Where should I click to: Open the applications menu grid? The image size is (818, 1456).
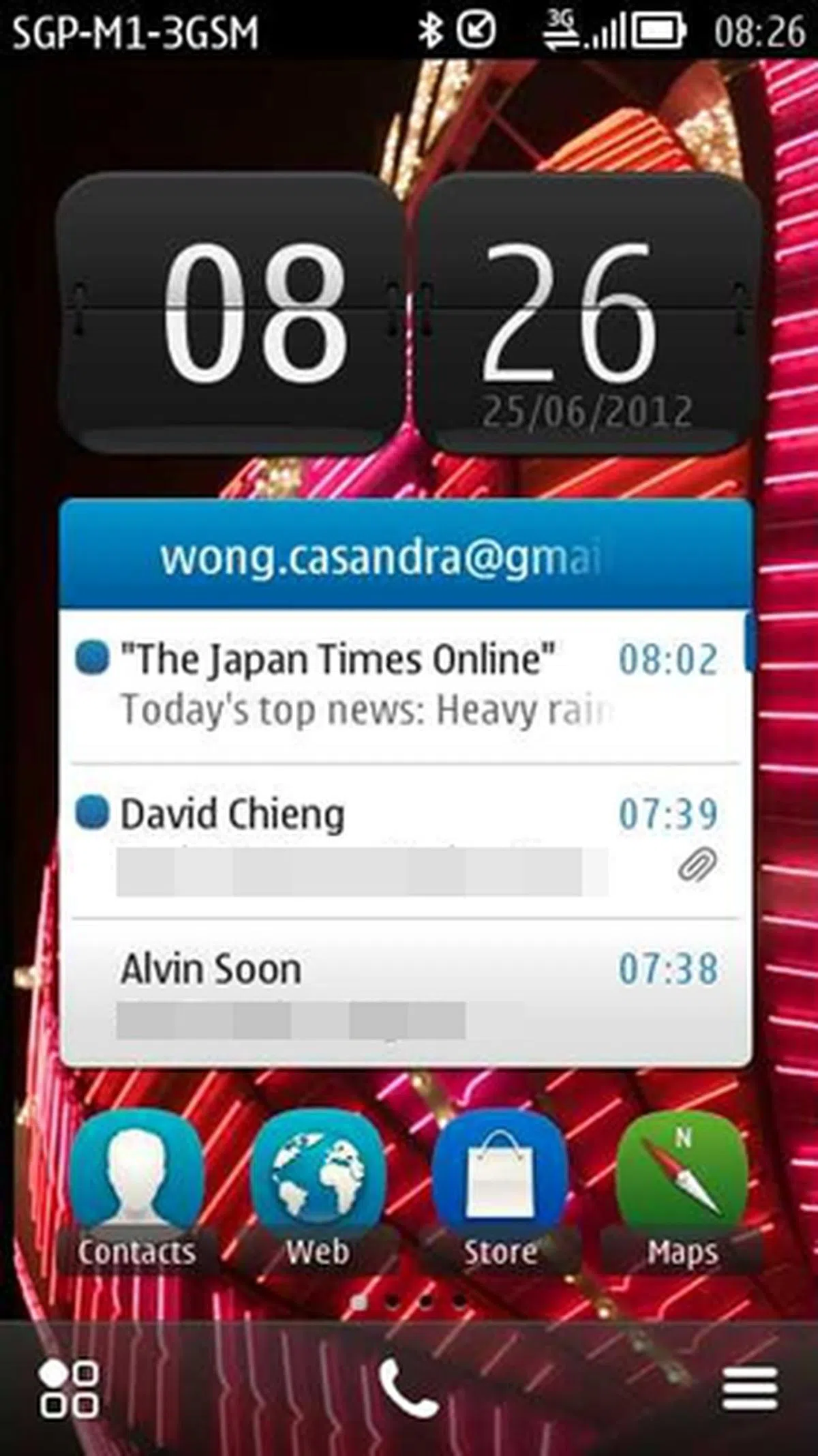[x=68, y=1389]
